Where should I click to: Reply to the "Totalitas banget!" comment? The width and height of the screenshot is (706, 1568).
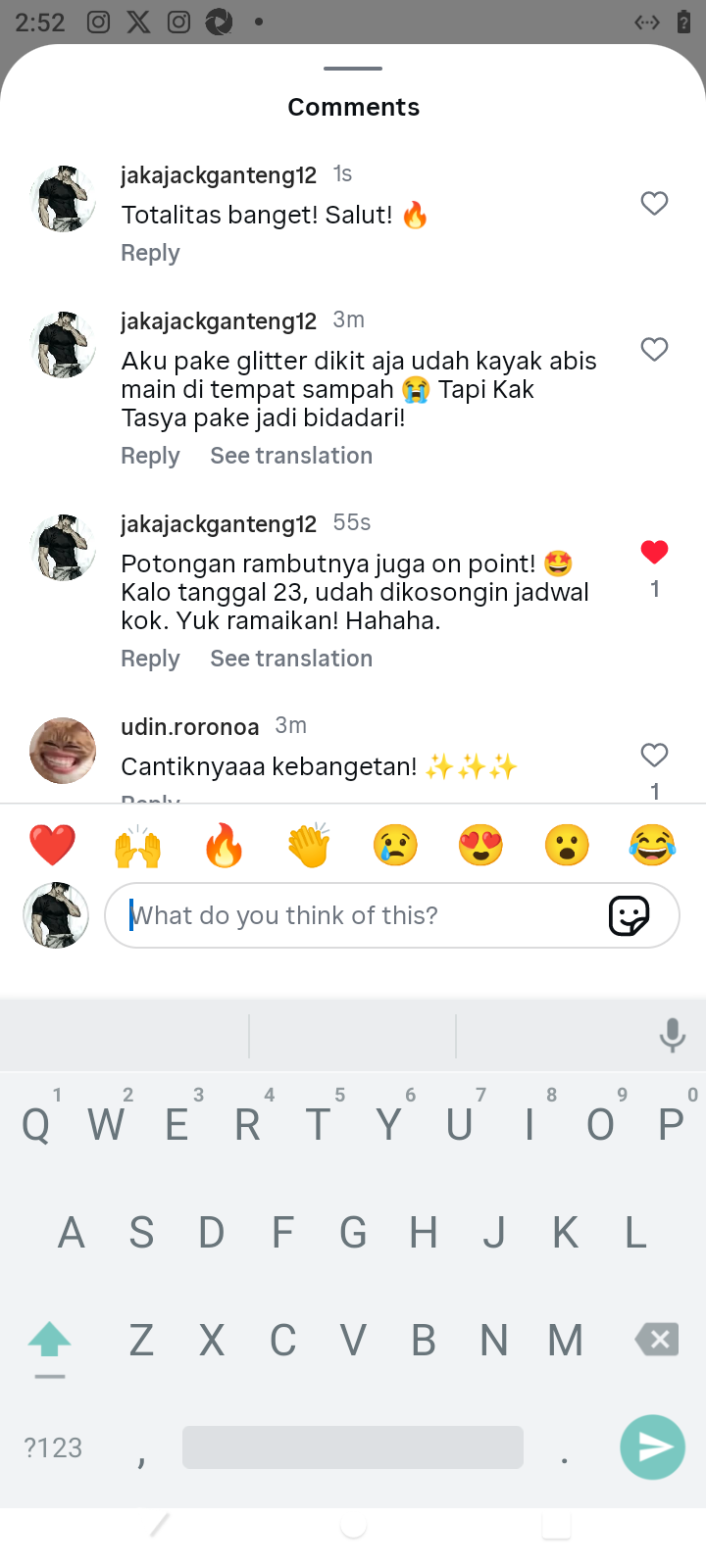pos(150,253)
